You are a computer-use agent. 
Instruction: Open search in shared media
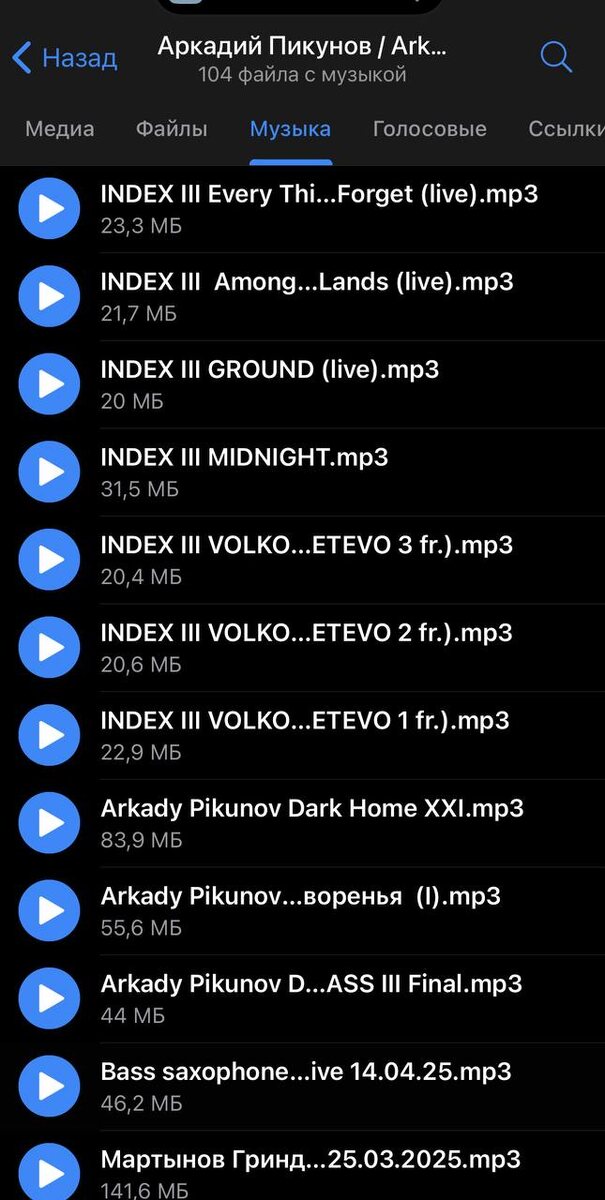coord(555,57)
